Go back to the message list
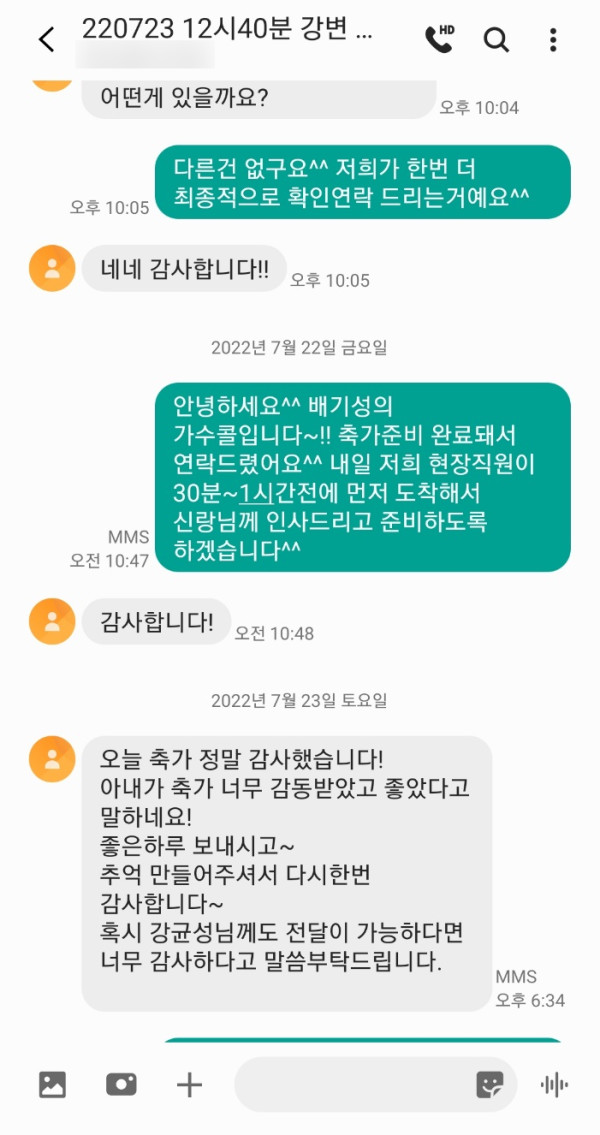This screenshot has width=600, height=1135. [x=46, y=40]
